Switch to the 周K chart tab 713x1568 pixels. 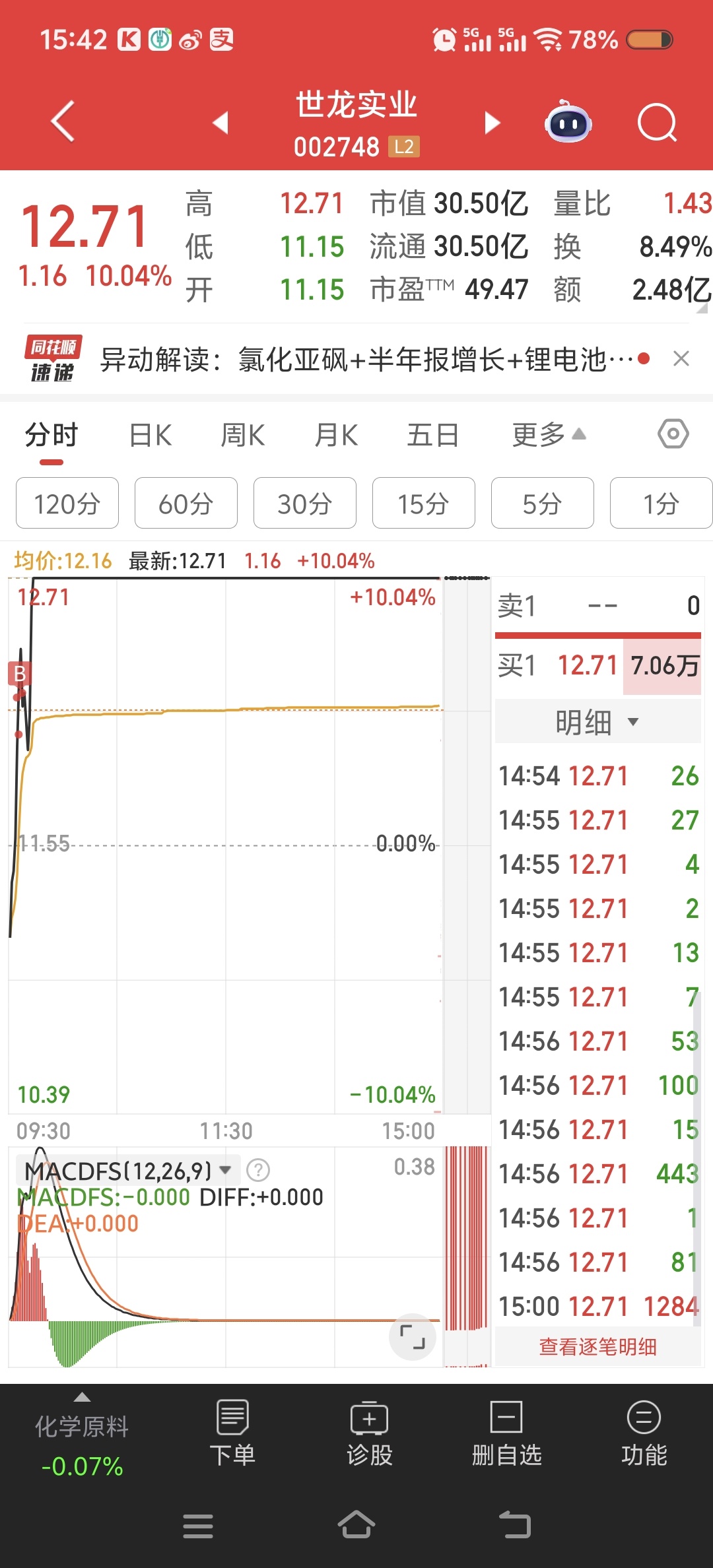point(242,436)
